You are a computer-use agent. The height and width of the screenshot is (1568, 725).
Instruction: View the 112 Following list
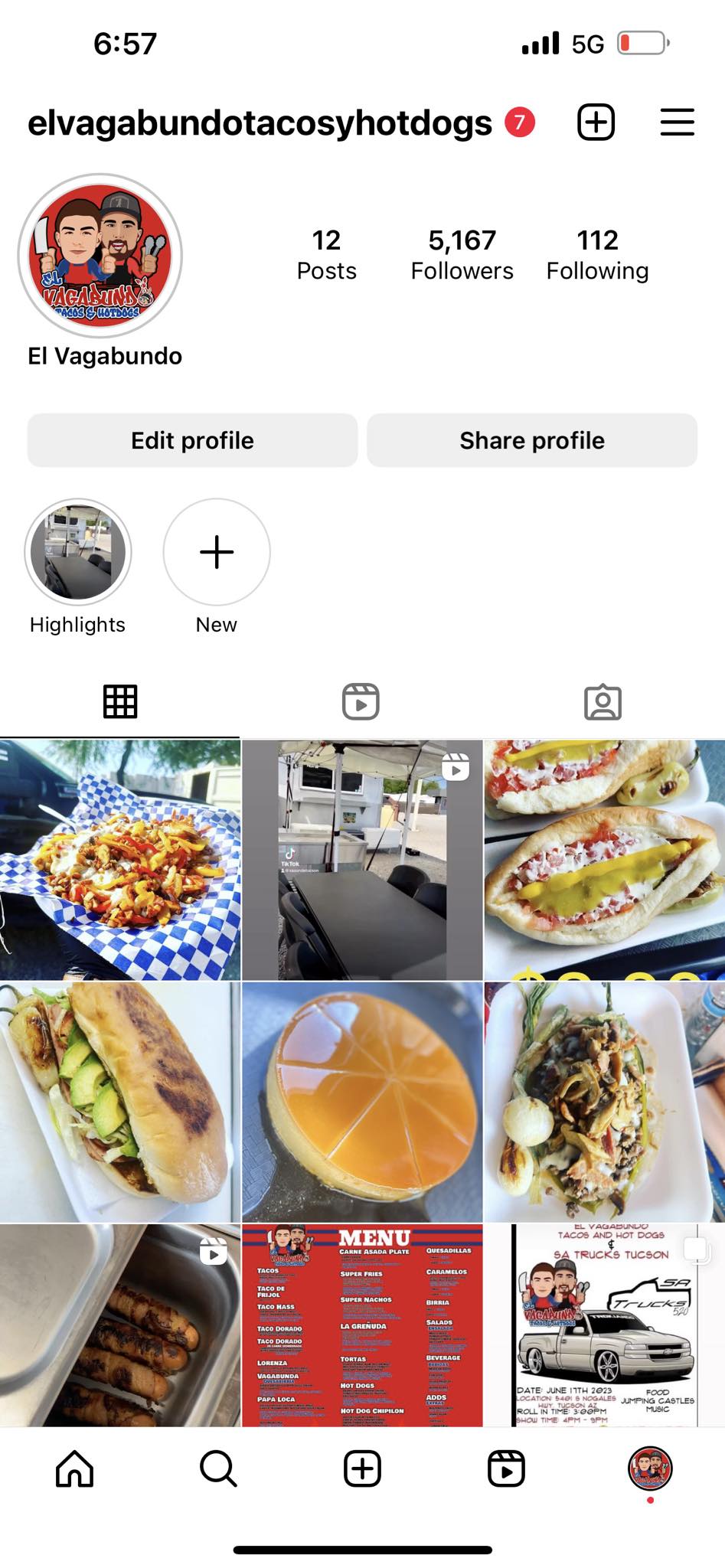597,254
